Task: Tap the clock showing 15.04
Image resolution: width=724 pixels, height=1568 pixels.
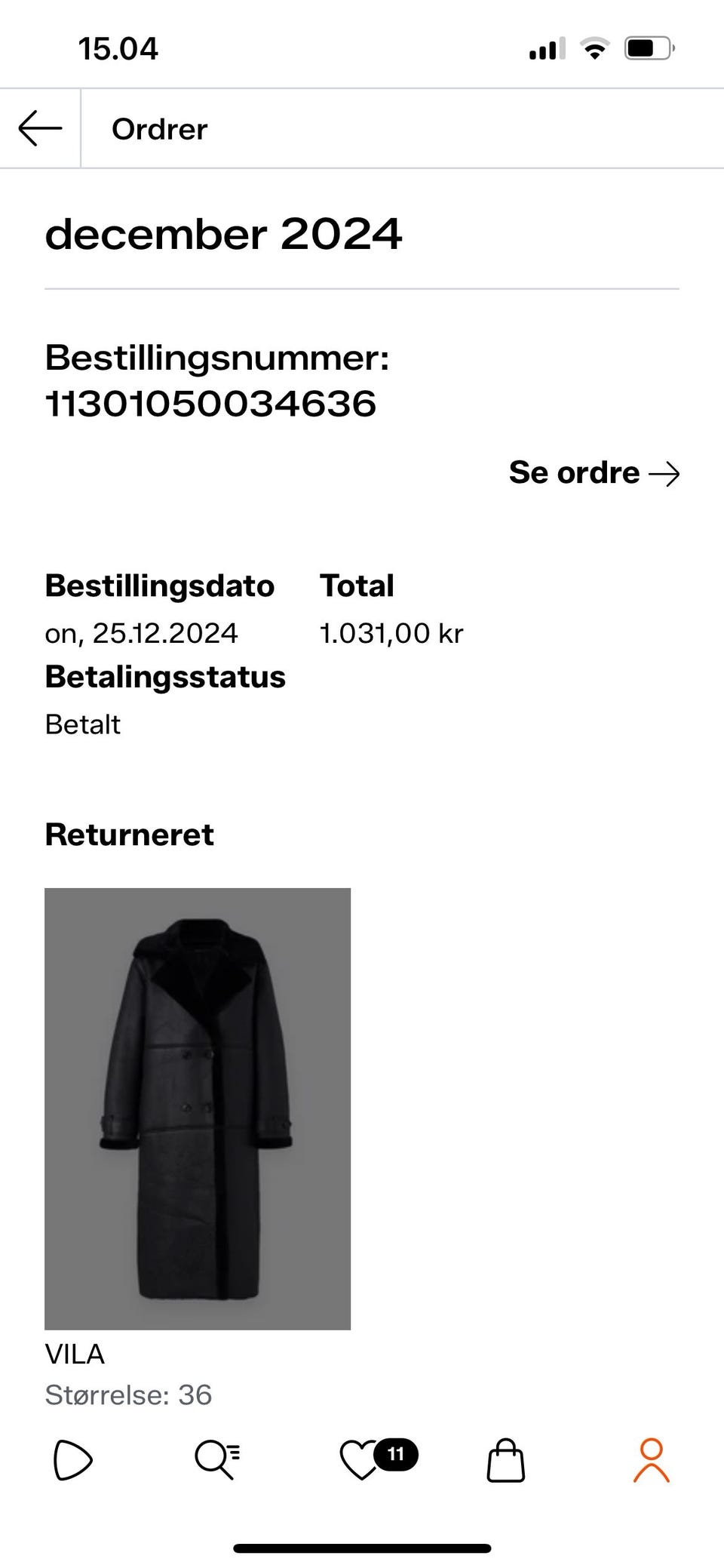Action: [x=118, y=48]
